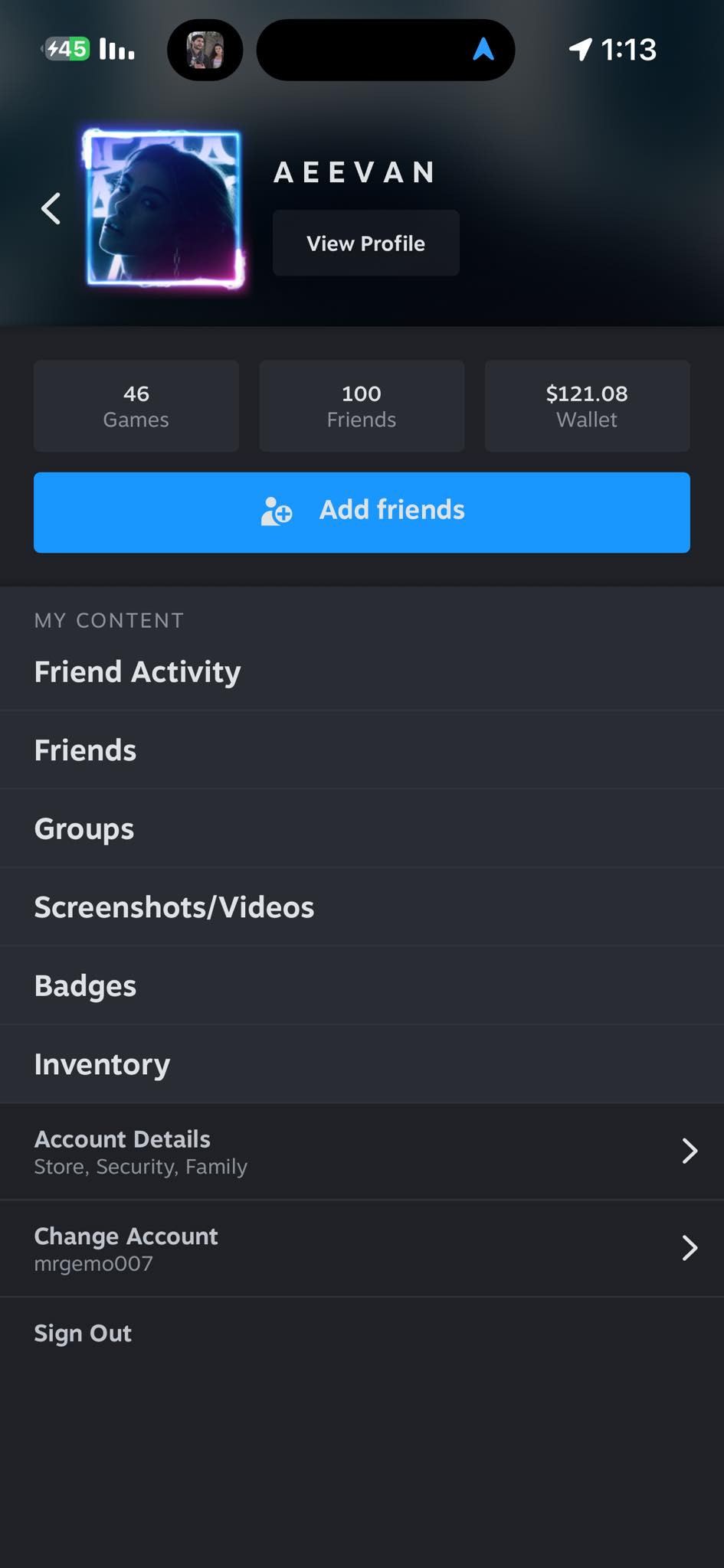
Task: Tap the View Profile button
Action: (365, 243)
